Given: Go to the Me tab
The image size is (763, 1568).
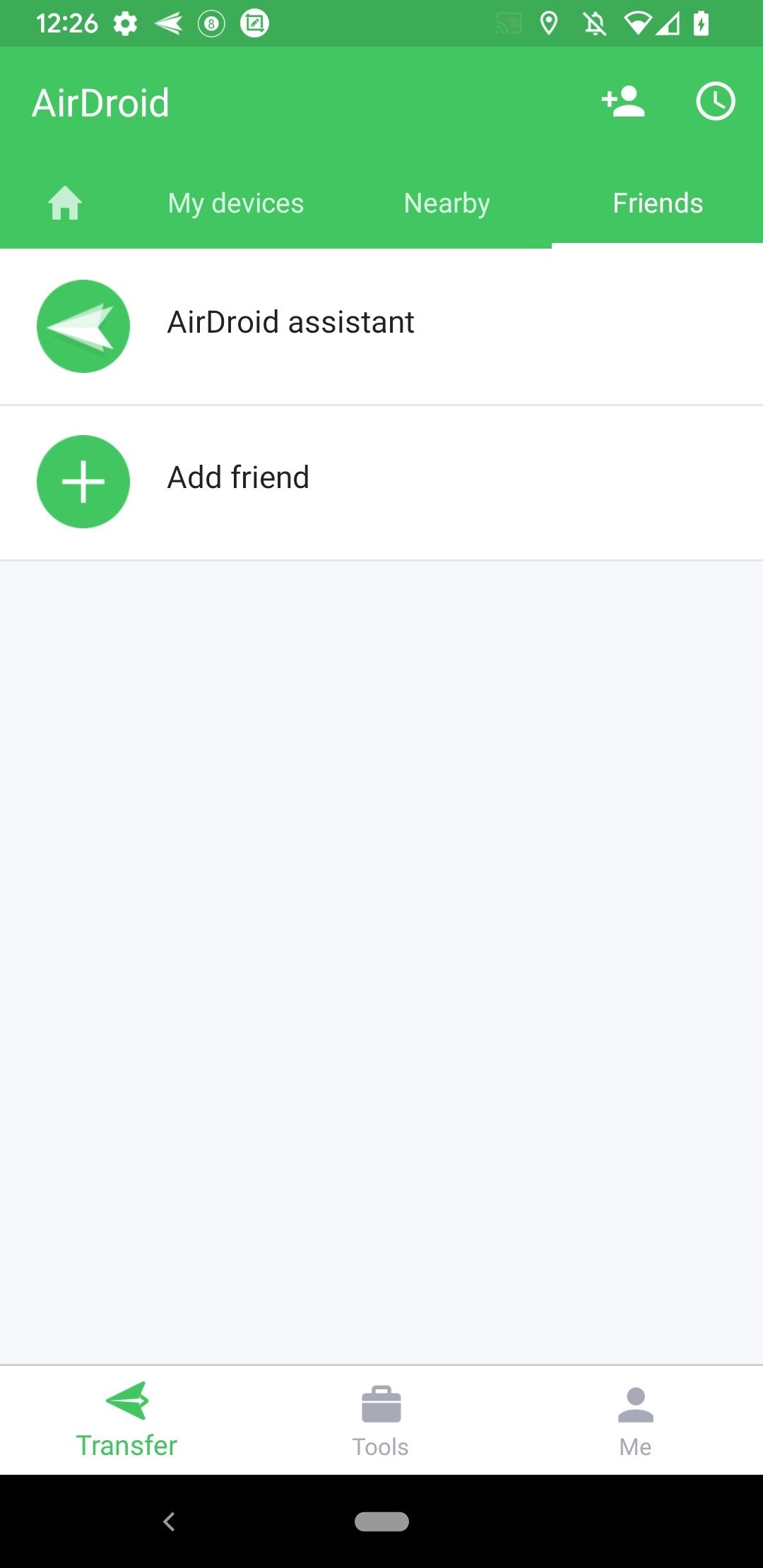Looking at the screenshot, I should 635,1421.
